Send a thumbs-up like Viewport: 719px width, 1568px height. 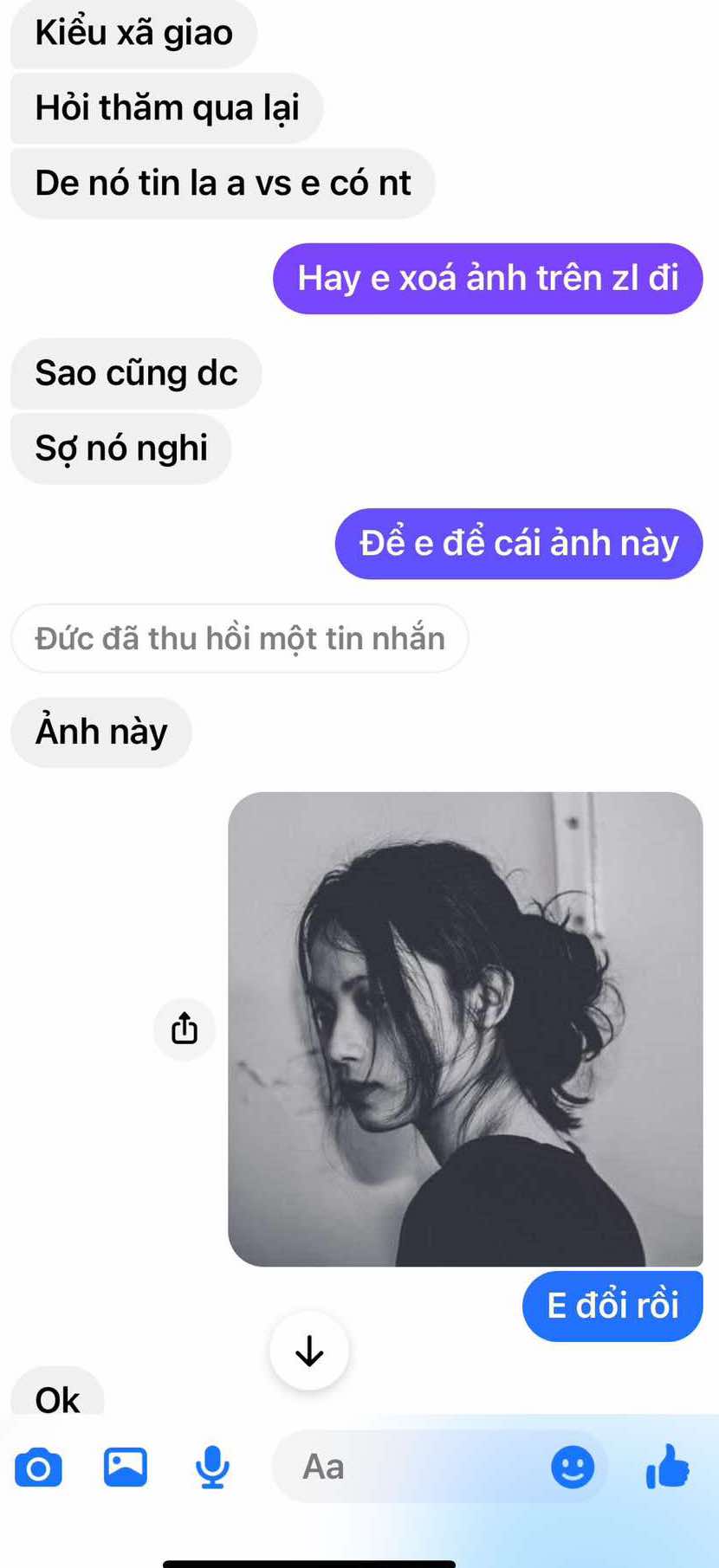(x=668, y=1467)
